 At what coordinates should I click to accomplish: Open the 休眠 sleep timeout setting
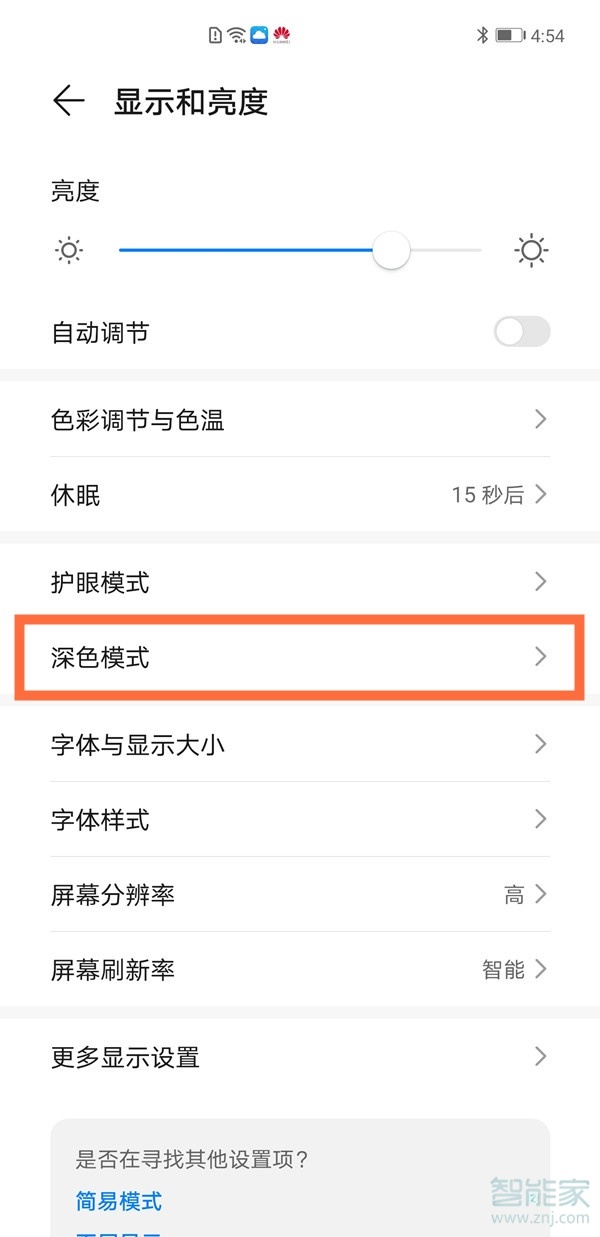tap(300, 494)
